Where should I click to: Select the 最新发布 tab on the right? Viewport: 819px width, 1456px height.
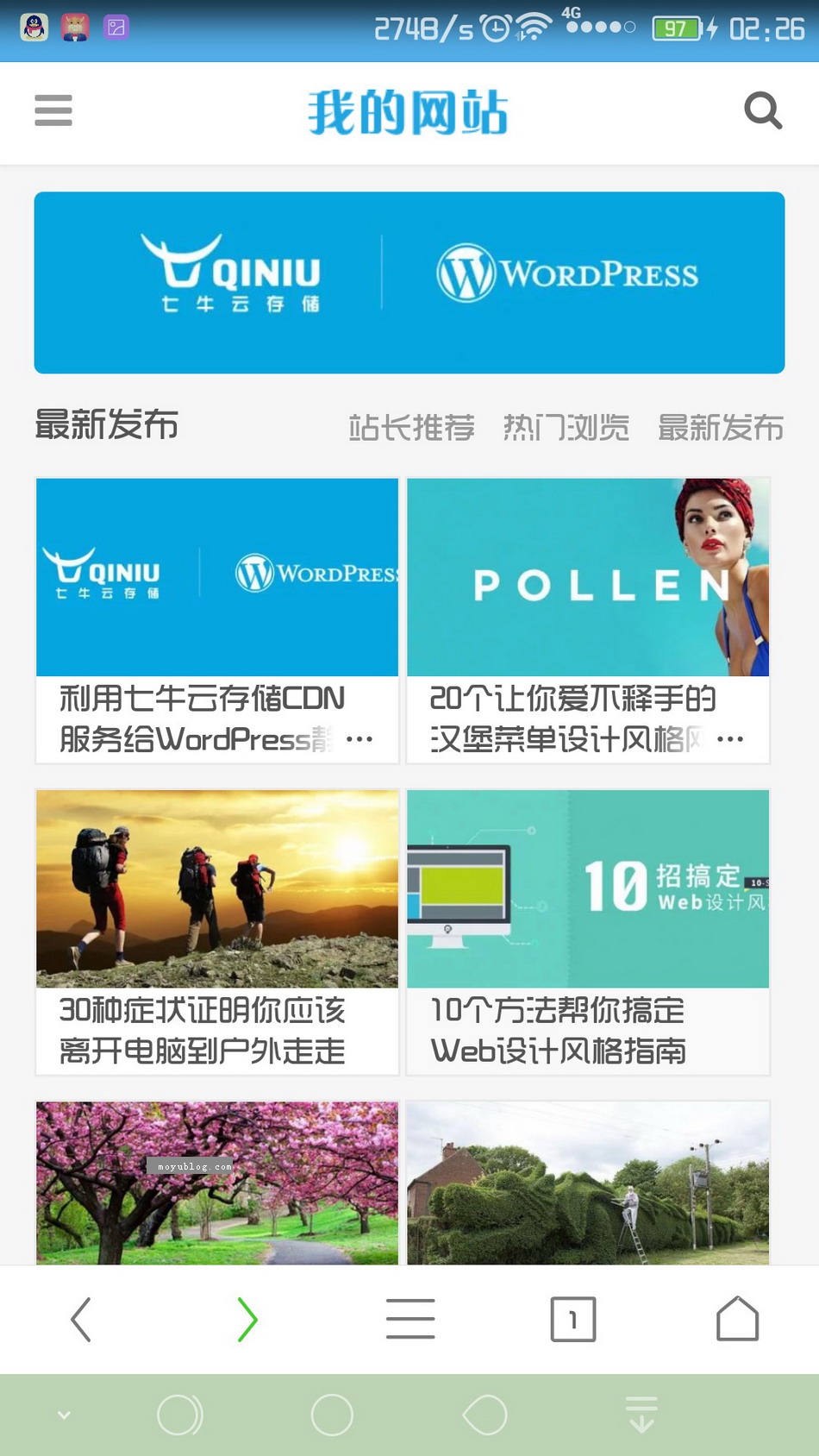coord(721,427)
